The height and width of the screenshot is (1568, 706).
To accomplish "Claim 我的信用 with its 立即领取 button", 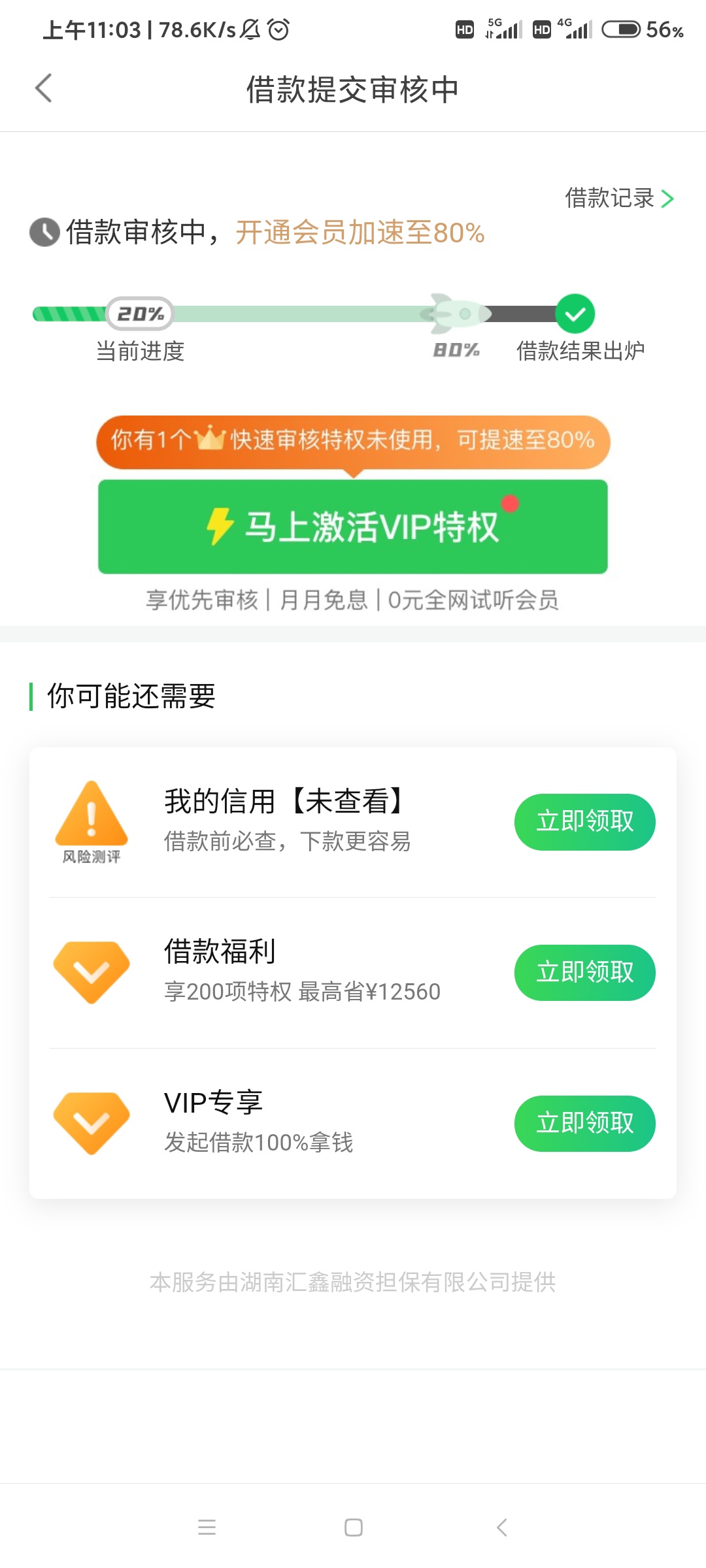I will 585,822.
